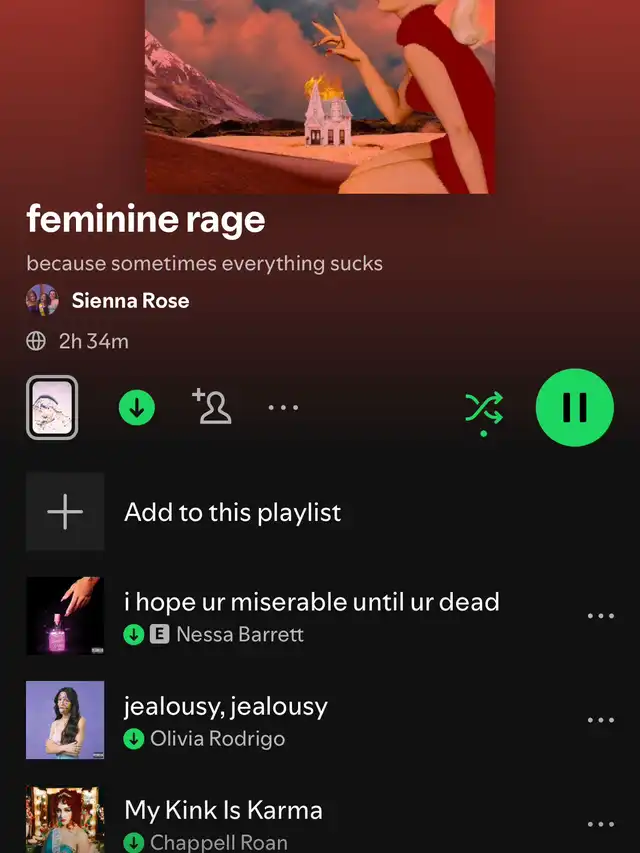Invite collaborators with the add-person icon
This screenshot has height=853, width=640.
tap(211, 406)
